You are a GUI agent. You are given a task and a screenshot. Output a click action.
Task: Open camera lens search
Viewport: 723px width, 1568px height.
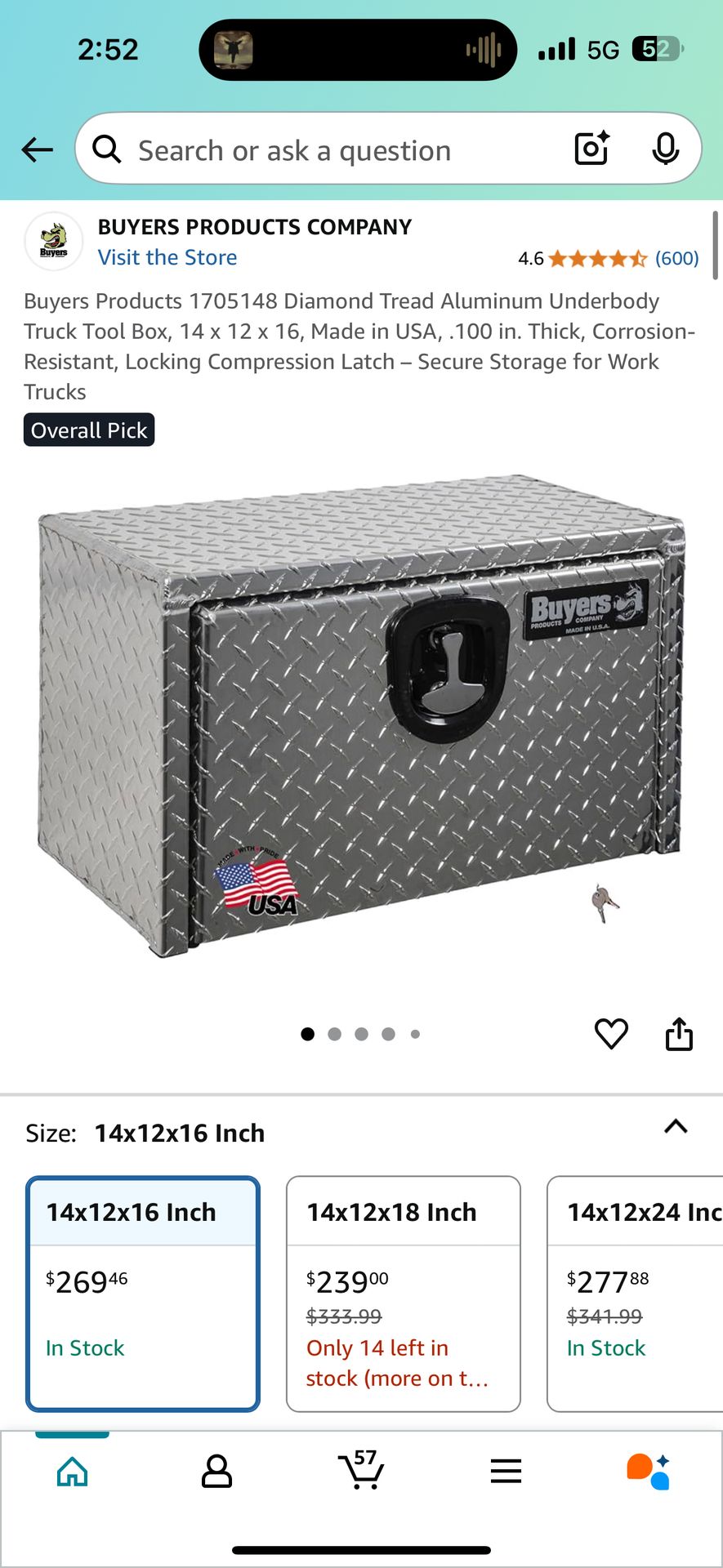pyautogui.click(x=591, y=149)
